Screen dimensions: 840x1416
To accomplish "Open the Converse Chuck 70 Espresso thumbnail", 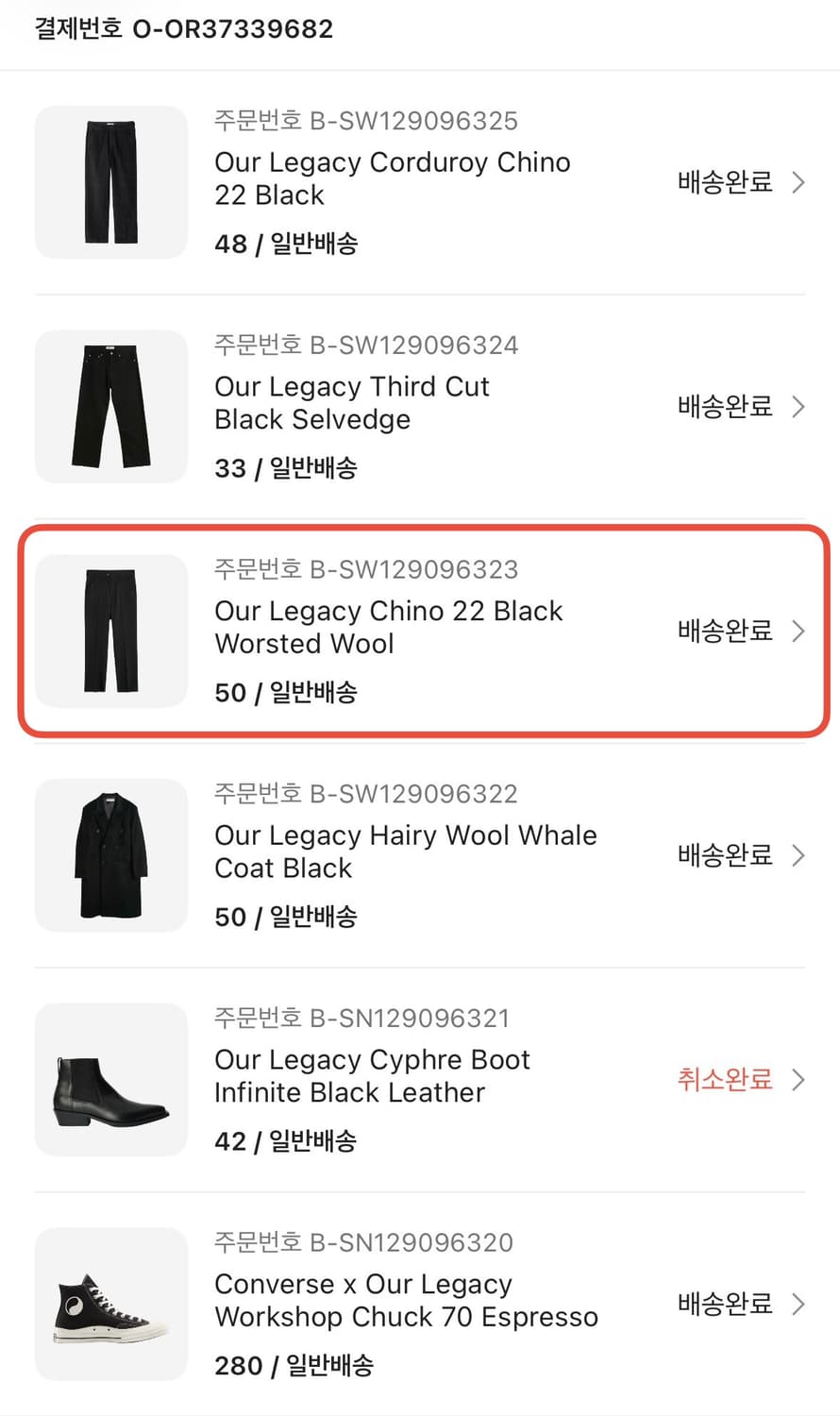I will (110, 1305).
